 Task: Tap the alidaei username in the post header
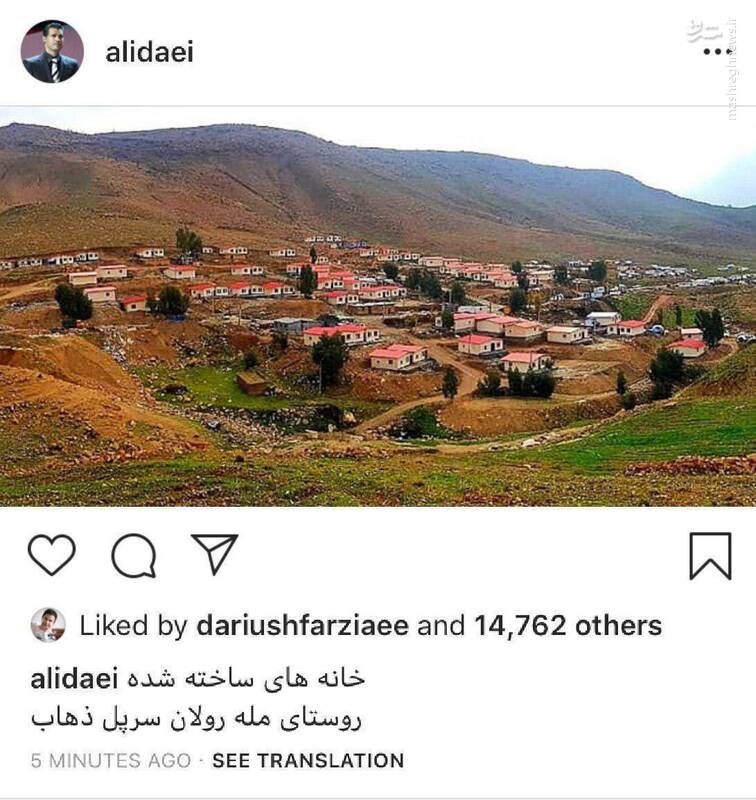149,52
